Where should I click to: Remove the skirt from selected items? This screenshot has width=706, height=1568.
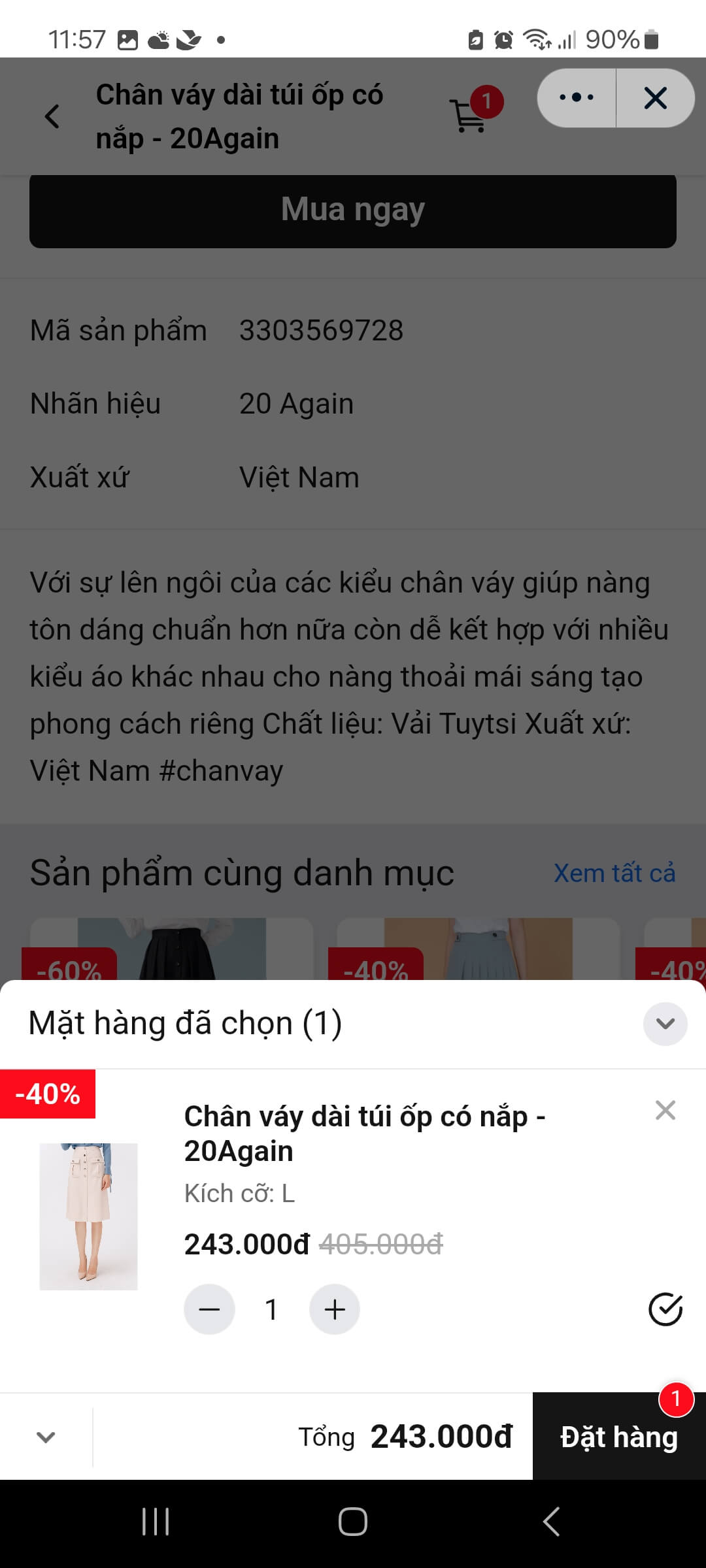point(665,1110)
